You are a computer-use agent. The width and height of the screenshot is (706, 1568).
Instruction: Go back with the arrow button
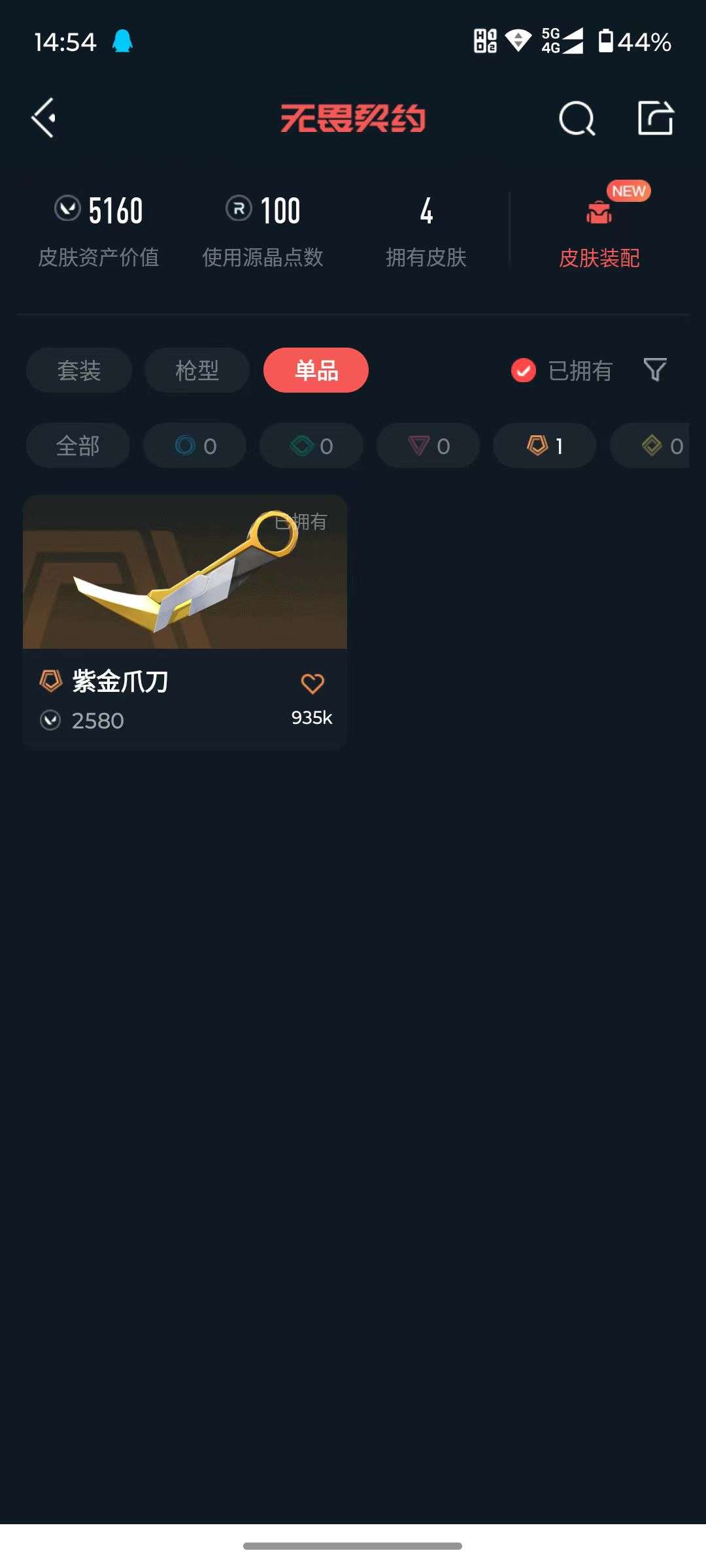(x=43, y=118)
